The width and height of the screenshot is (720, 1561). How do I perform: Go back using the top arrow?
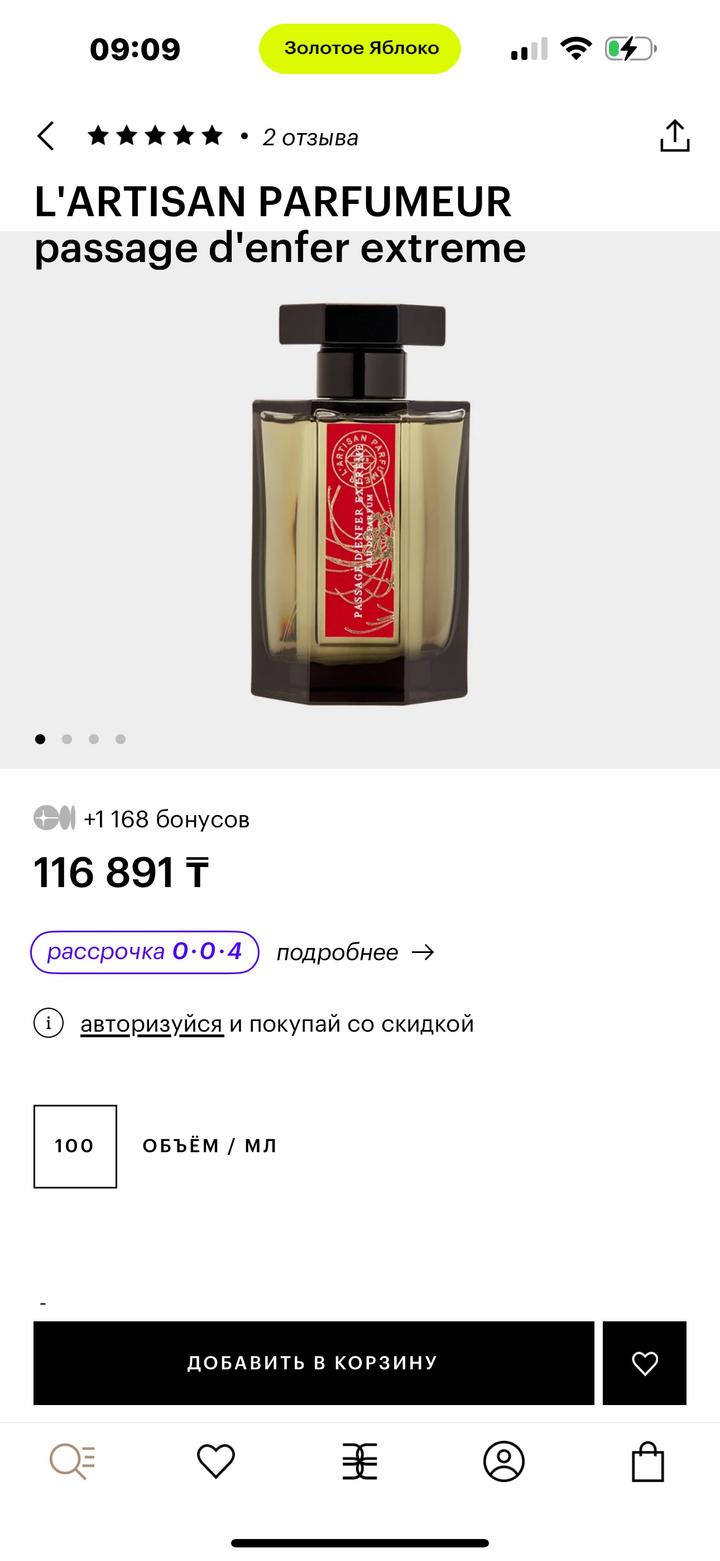coord(46,136)
